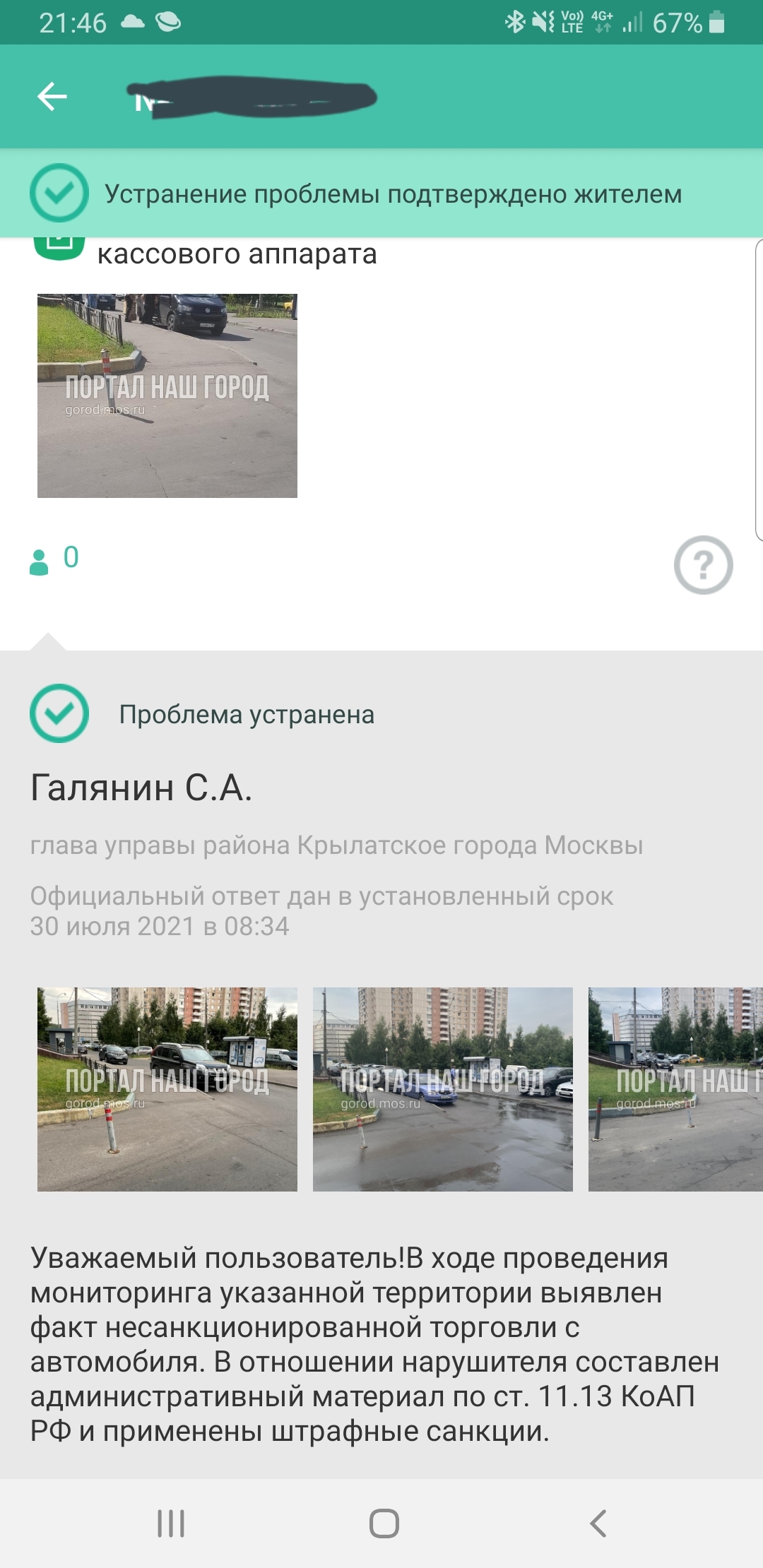Open the resident's complaint photo above the supporter count

[167, 396]
